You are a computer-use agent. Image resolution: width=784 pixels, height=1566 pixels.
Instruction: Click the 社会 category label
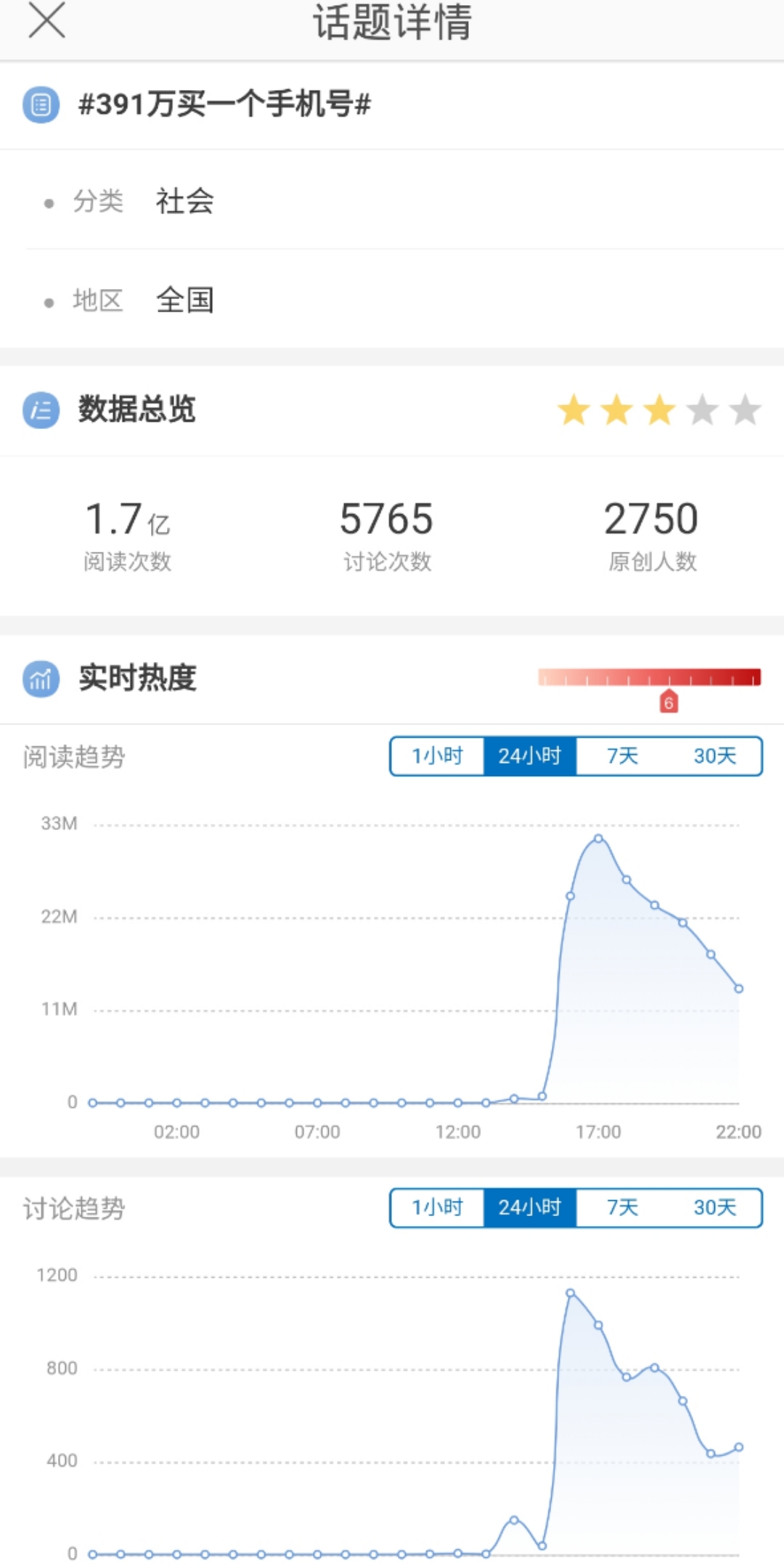click(x=184, y=203)
